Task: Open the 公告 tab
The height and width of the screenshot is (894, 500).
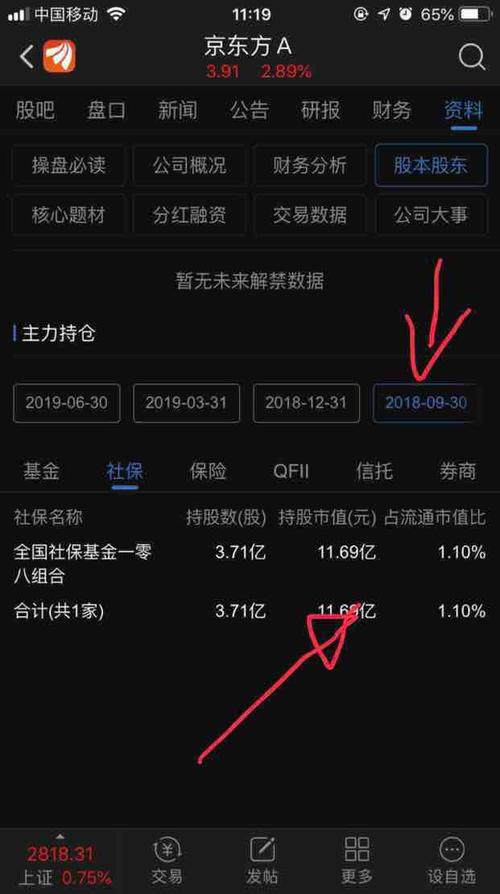Action: pyautogui.click(x=249, y=109)
